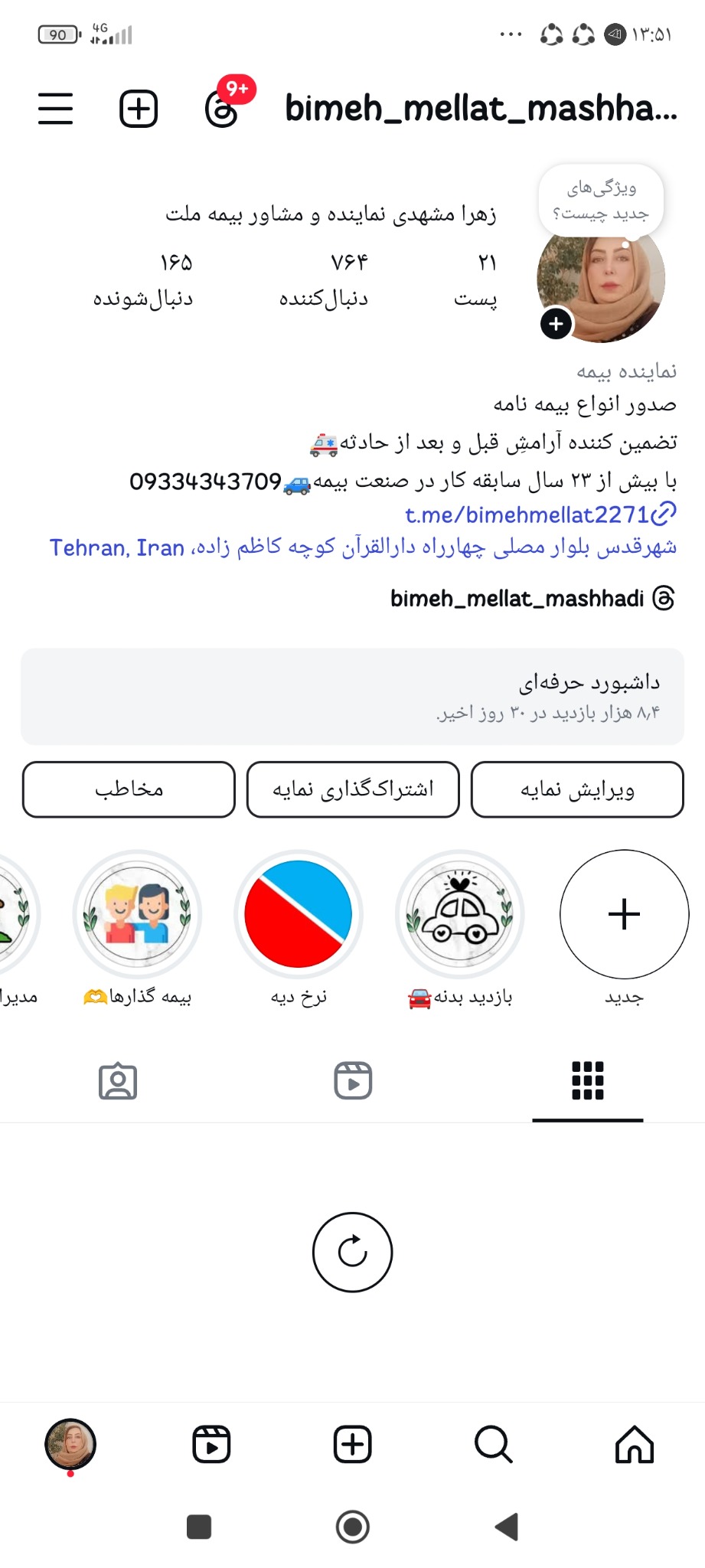Tap the اشتراک‌گذاری نمایه (share profile) button

pyautogui.click(x=352, y=789)
